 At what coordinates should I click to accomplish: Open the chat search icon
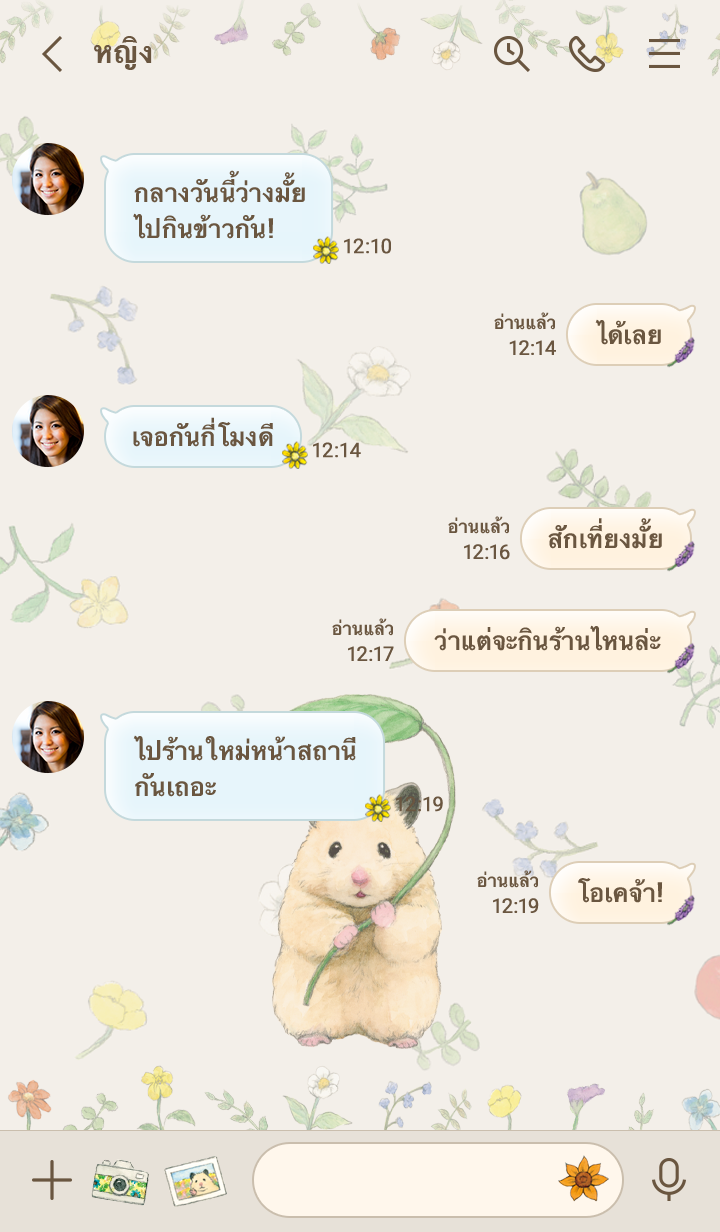click(x=511, y=54)
